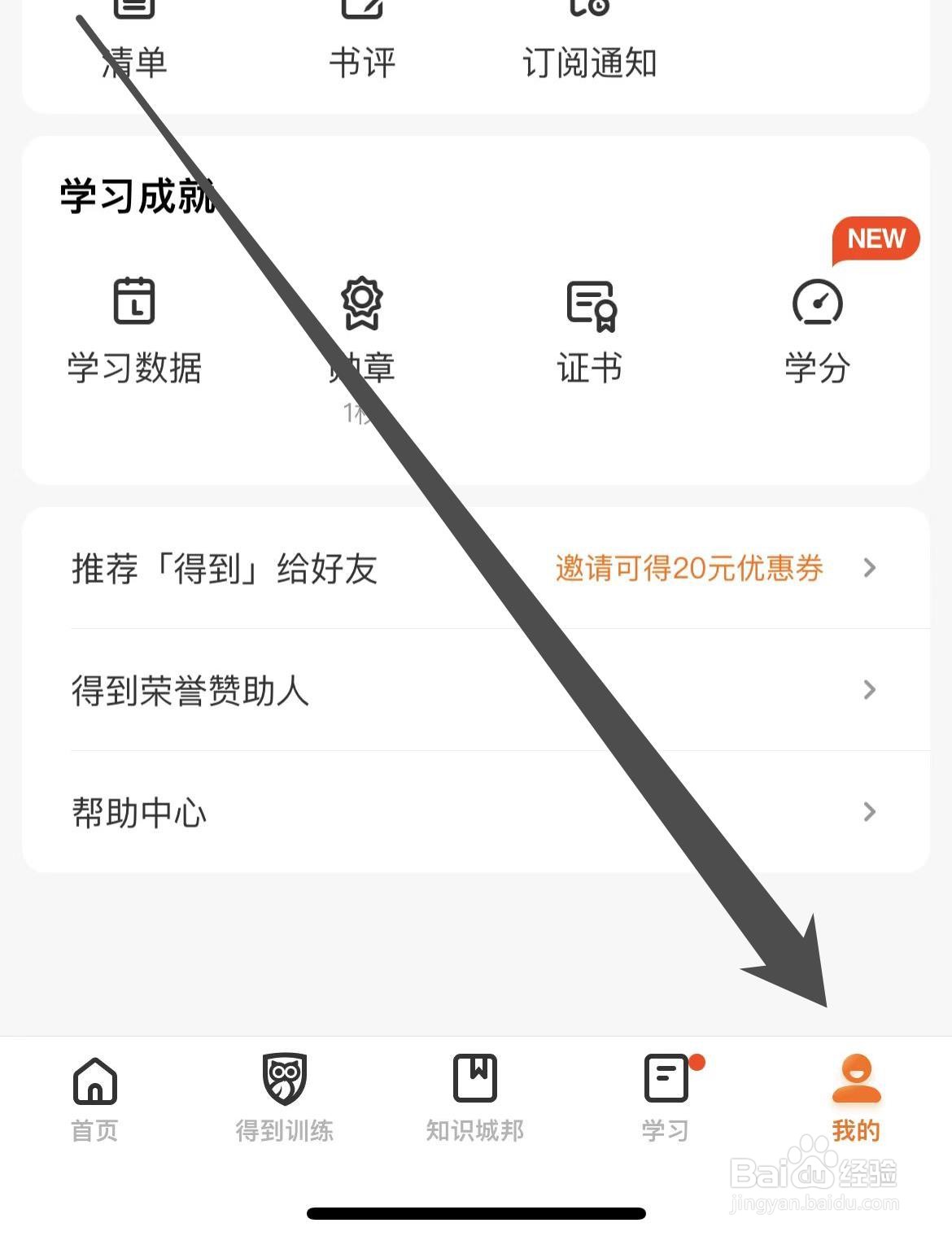The height and width of the screenshot is (1236, 952).
Task: Tap the red dot on 学习 tab
Action: coord(698,1061)
